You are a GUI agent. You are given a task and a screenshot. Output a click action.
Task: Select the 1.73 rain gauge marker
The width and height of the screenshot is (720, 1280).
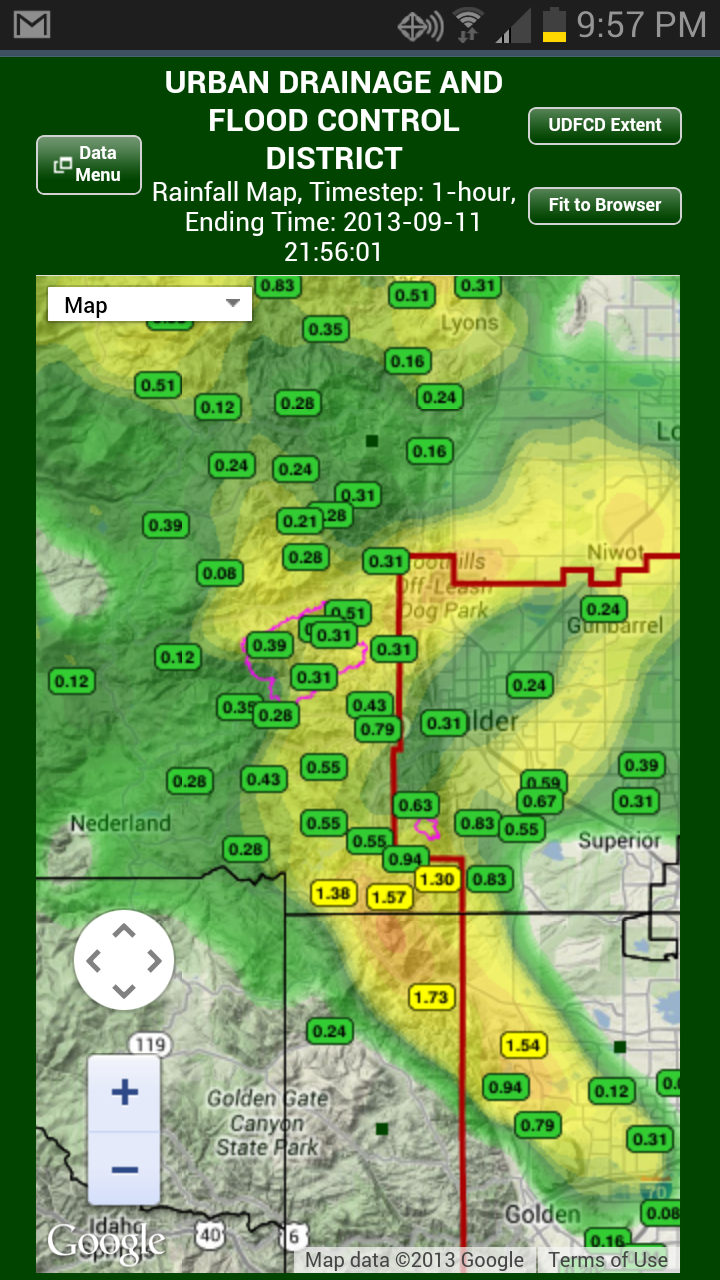click(x=431, y=997)
